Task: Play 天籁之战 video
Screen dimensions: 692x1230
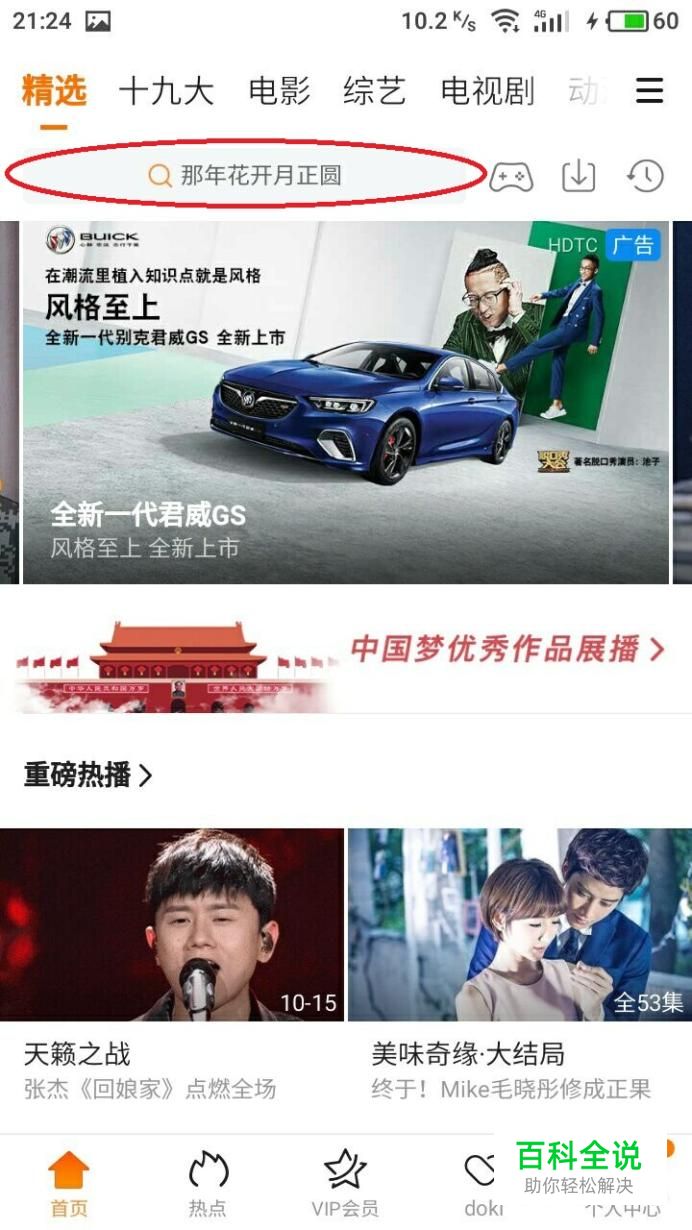Action: [172, 925]
